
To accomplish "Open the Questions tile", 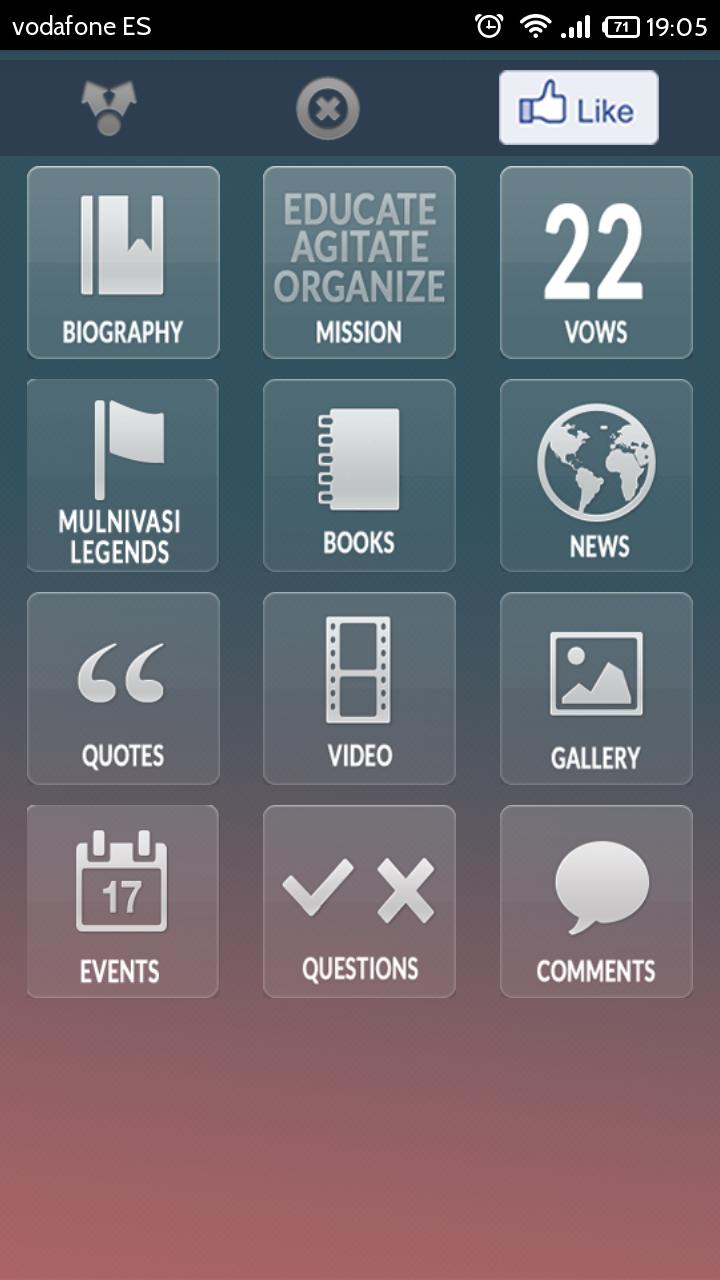I will click(x=359, y=902).
